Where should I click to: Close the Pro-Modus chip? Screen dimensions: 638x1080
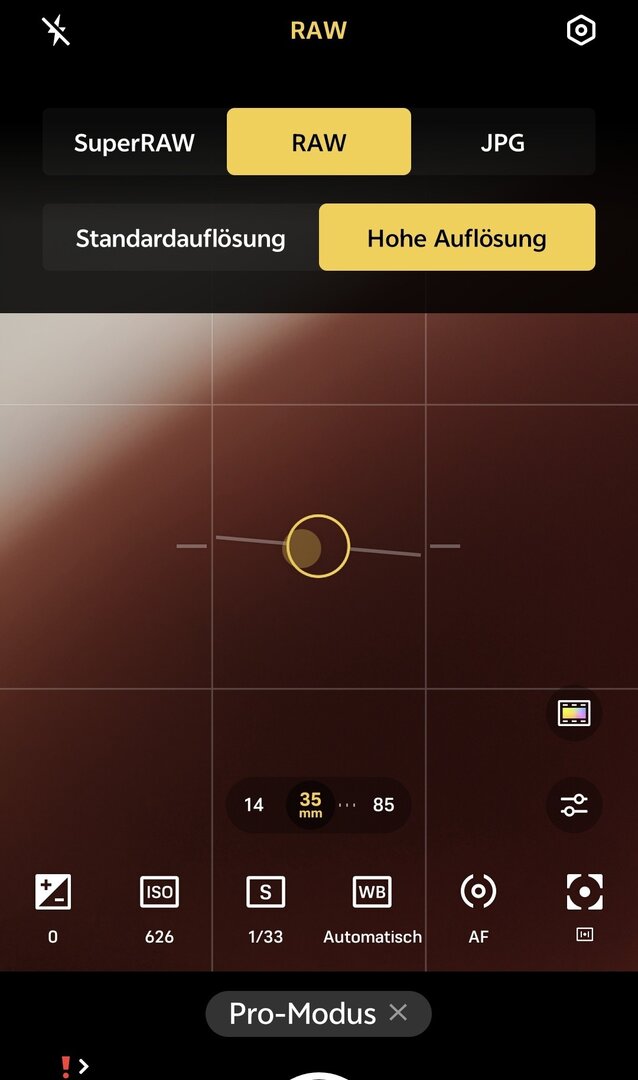point(398,1013)
